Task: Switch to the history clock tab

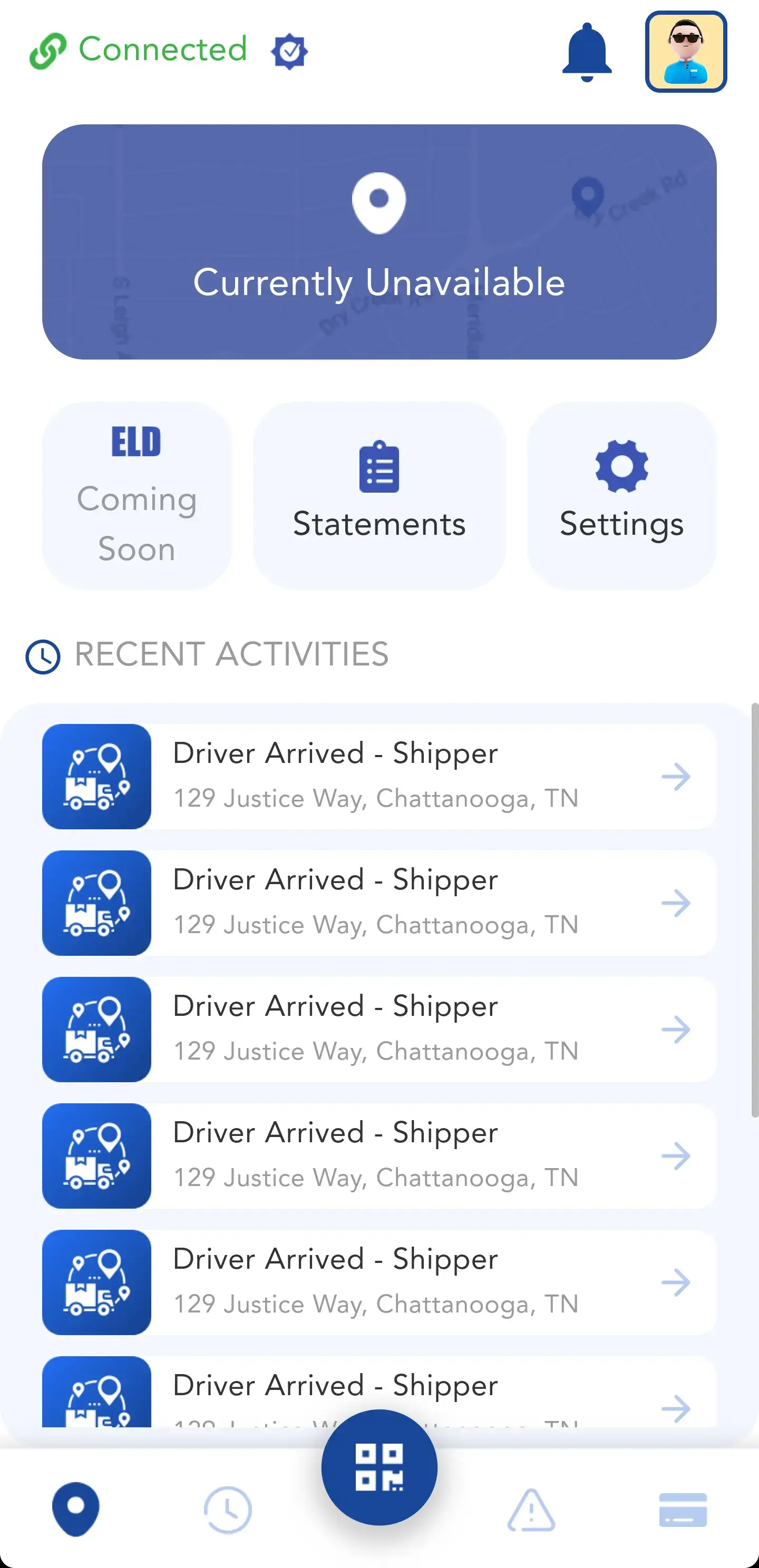Action: coord(227,1510)
